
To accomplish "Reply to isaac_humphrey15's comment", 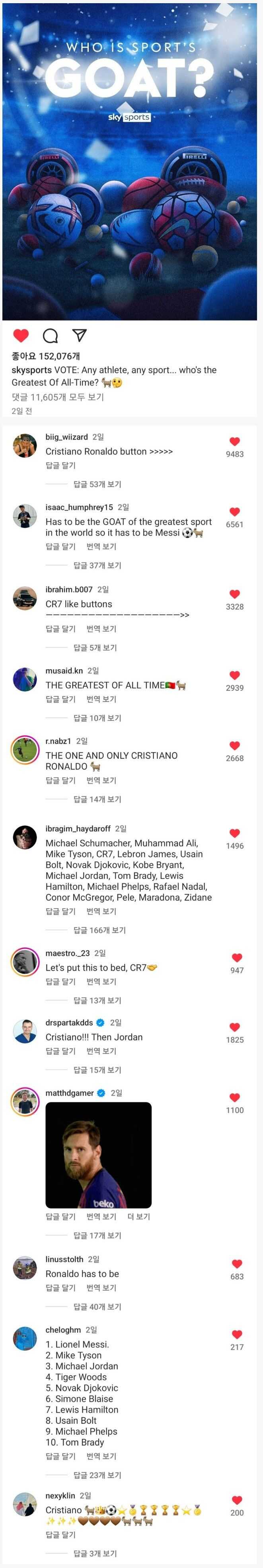I will [x=60, y=547].
